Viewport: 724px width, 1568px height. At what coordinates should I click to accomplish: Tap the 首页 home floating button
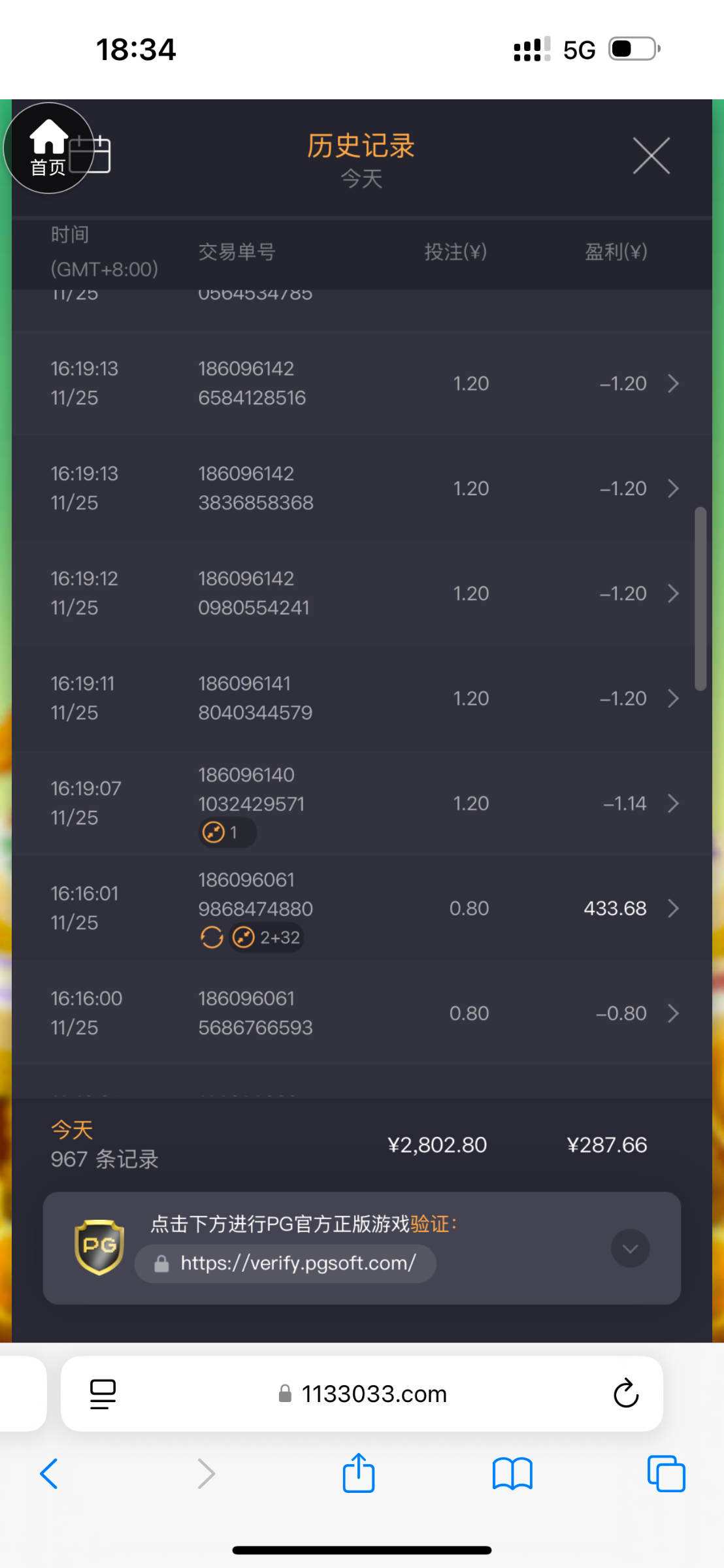pos(48,148)
